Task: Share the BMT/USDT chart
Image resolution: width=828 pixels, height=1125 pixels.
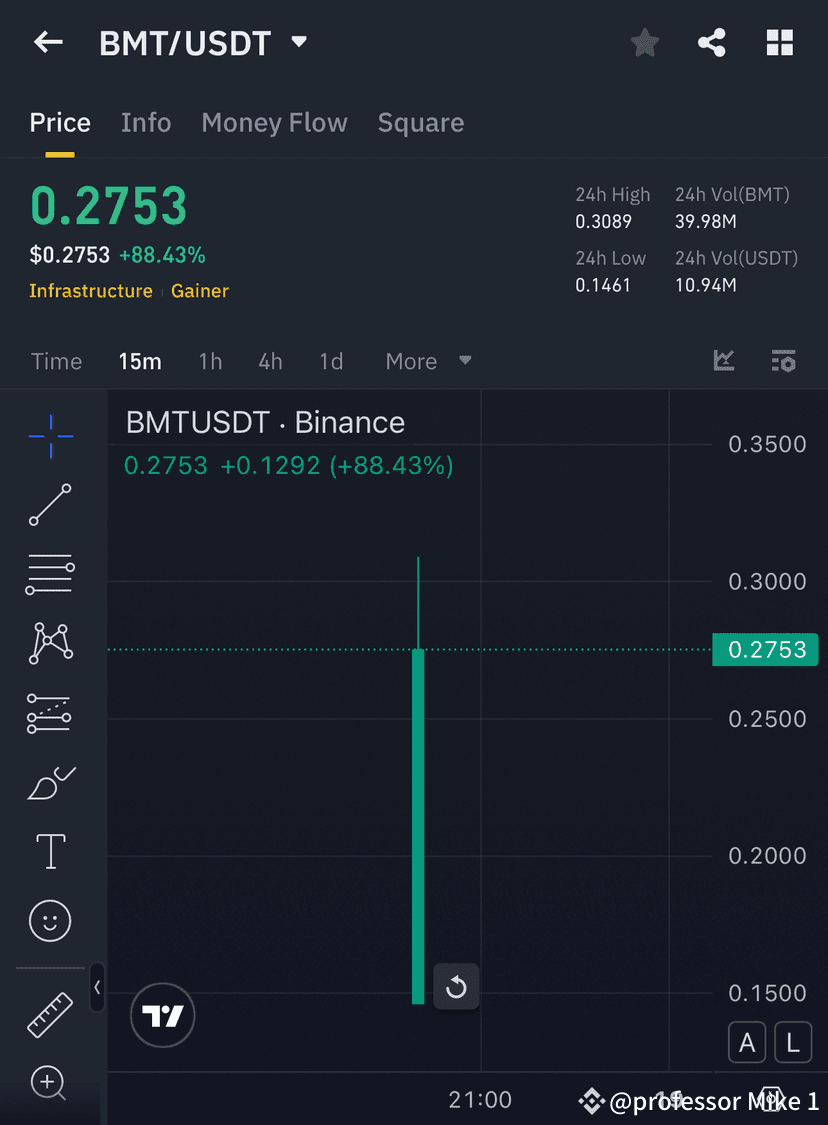Action: coord(712,42)
